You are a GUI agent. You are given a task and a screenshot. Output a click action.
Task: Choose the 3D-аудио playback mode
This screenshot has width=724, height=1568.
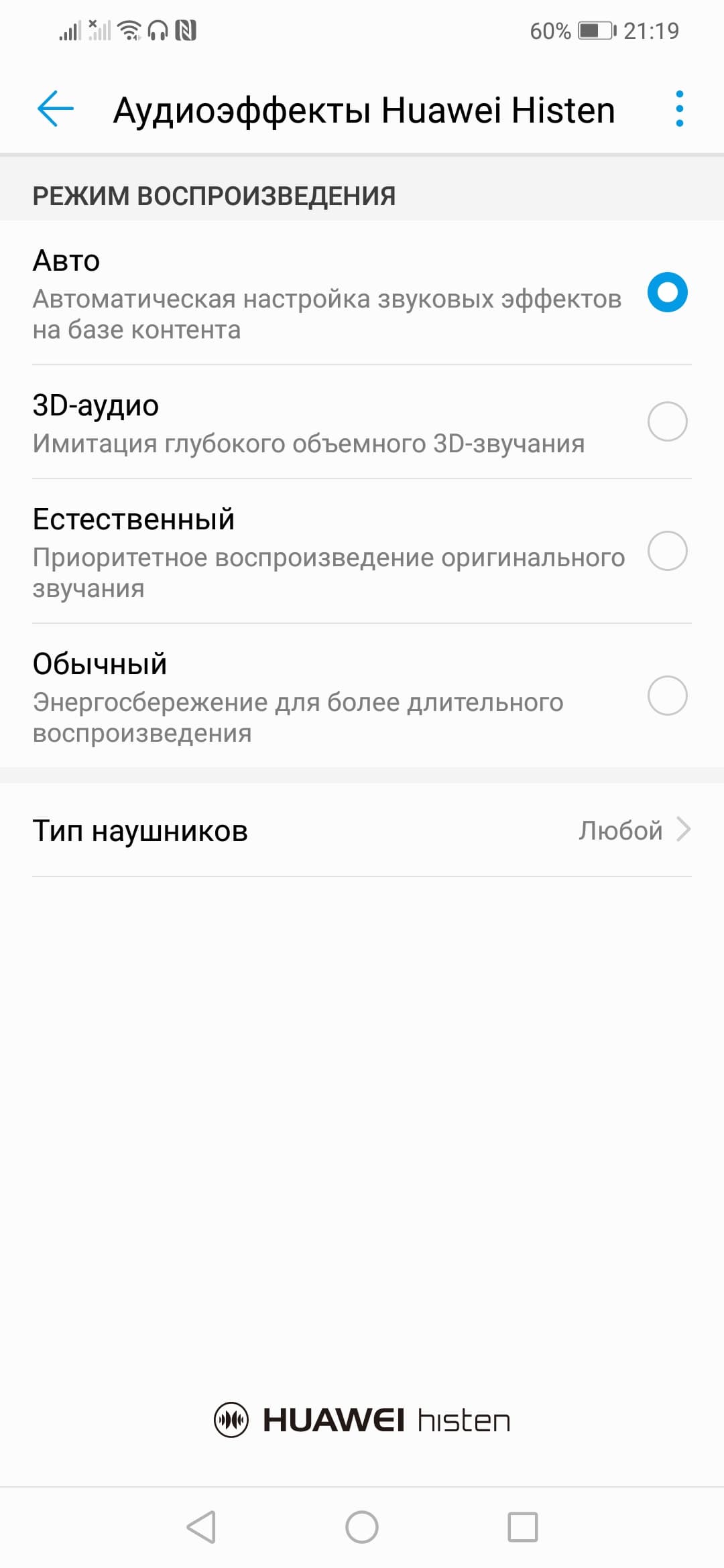click(x=667, y=421)
